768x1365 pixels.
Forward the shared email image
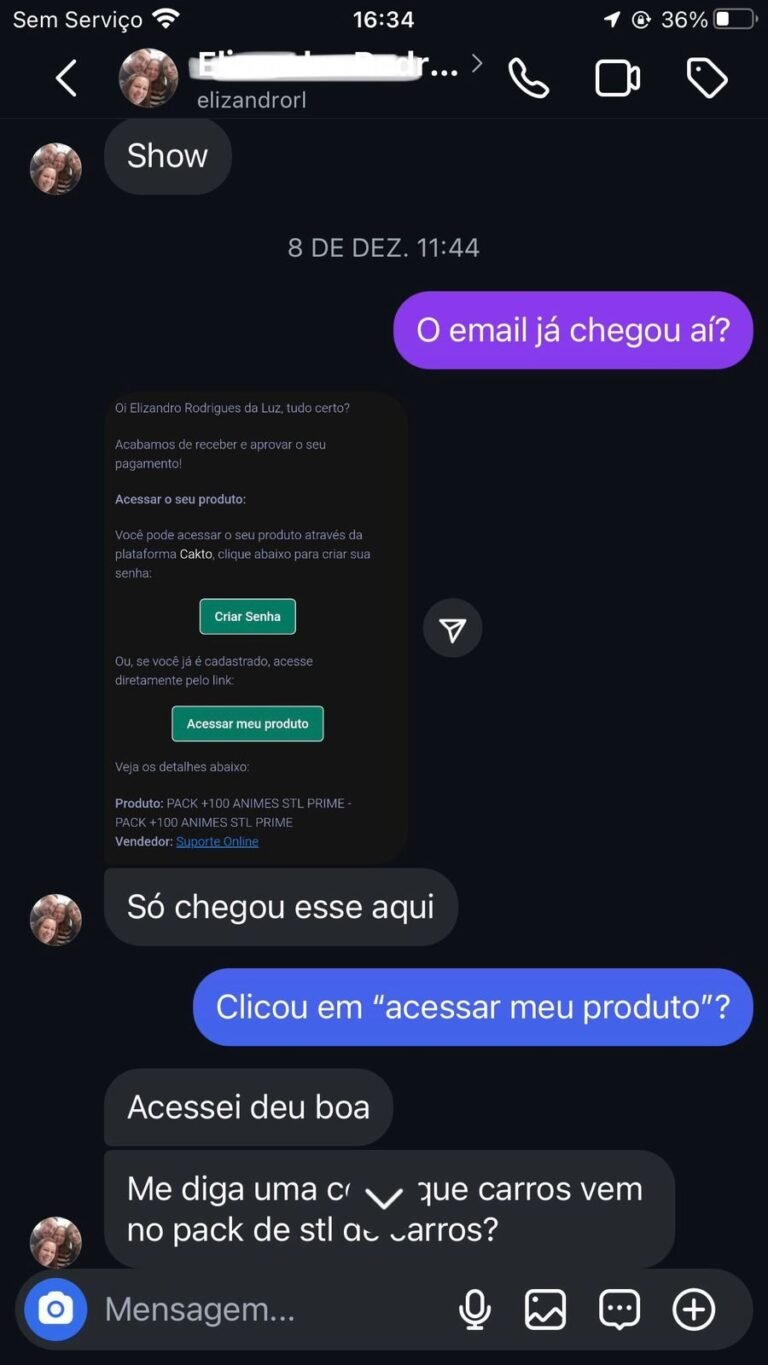tap(452, 629)
